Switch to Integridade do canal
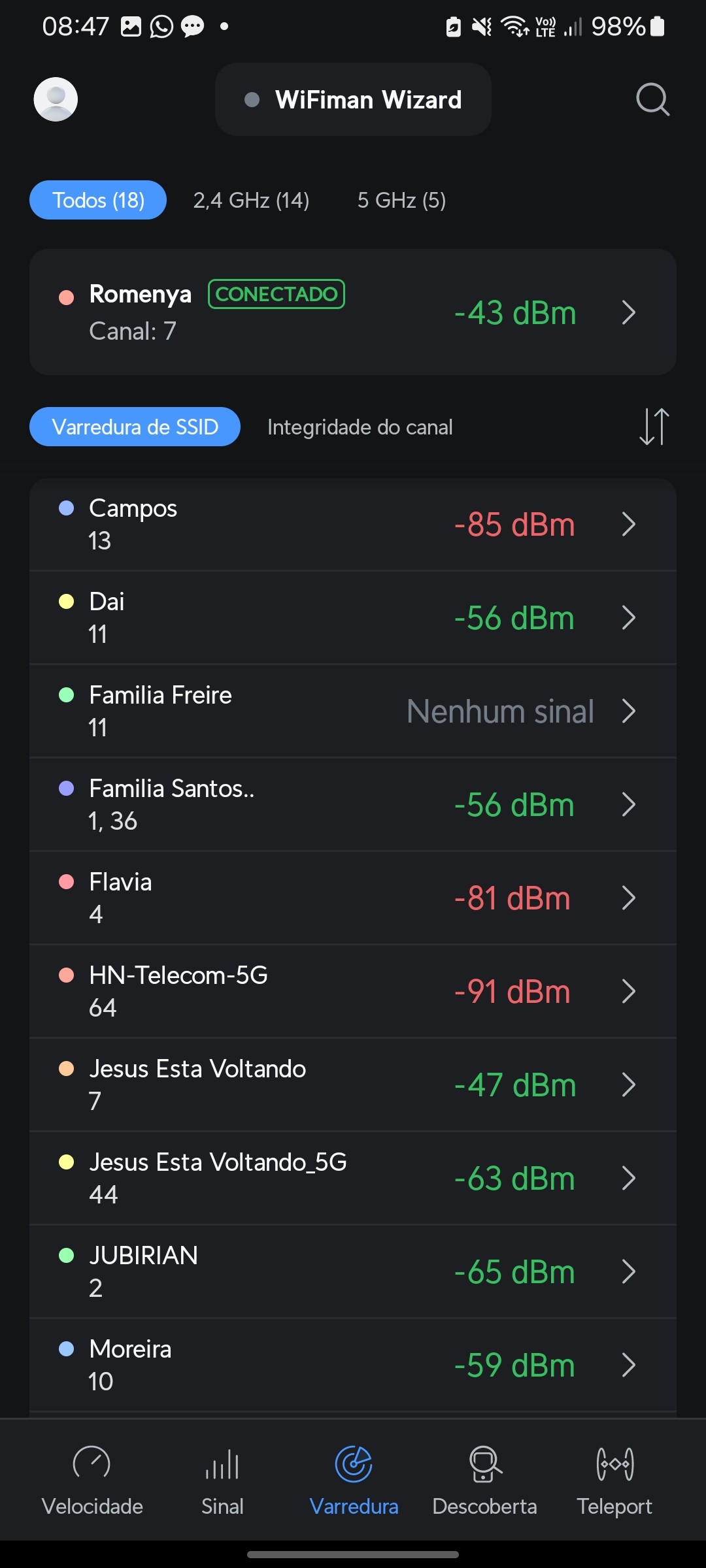 (x=360, y=427)
